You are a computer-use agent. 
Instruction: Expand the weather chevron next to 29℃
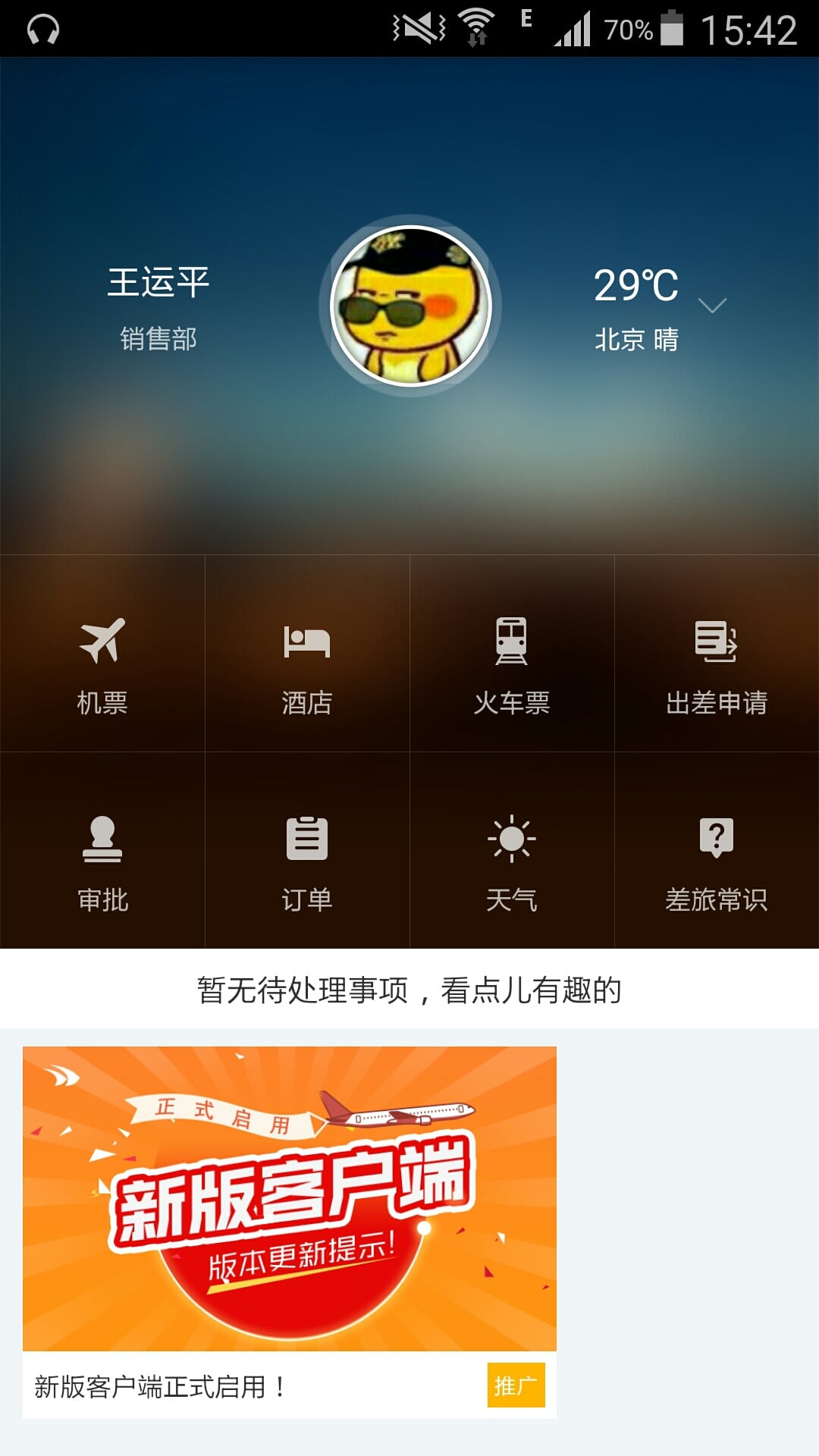712,306
